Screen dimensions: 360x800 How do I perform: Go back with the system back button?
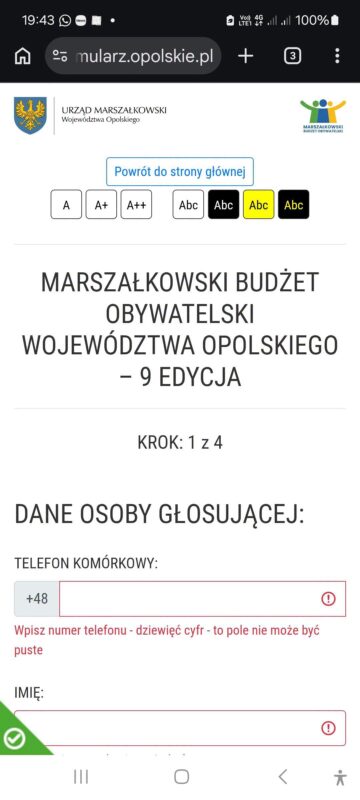[283, 777]
